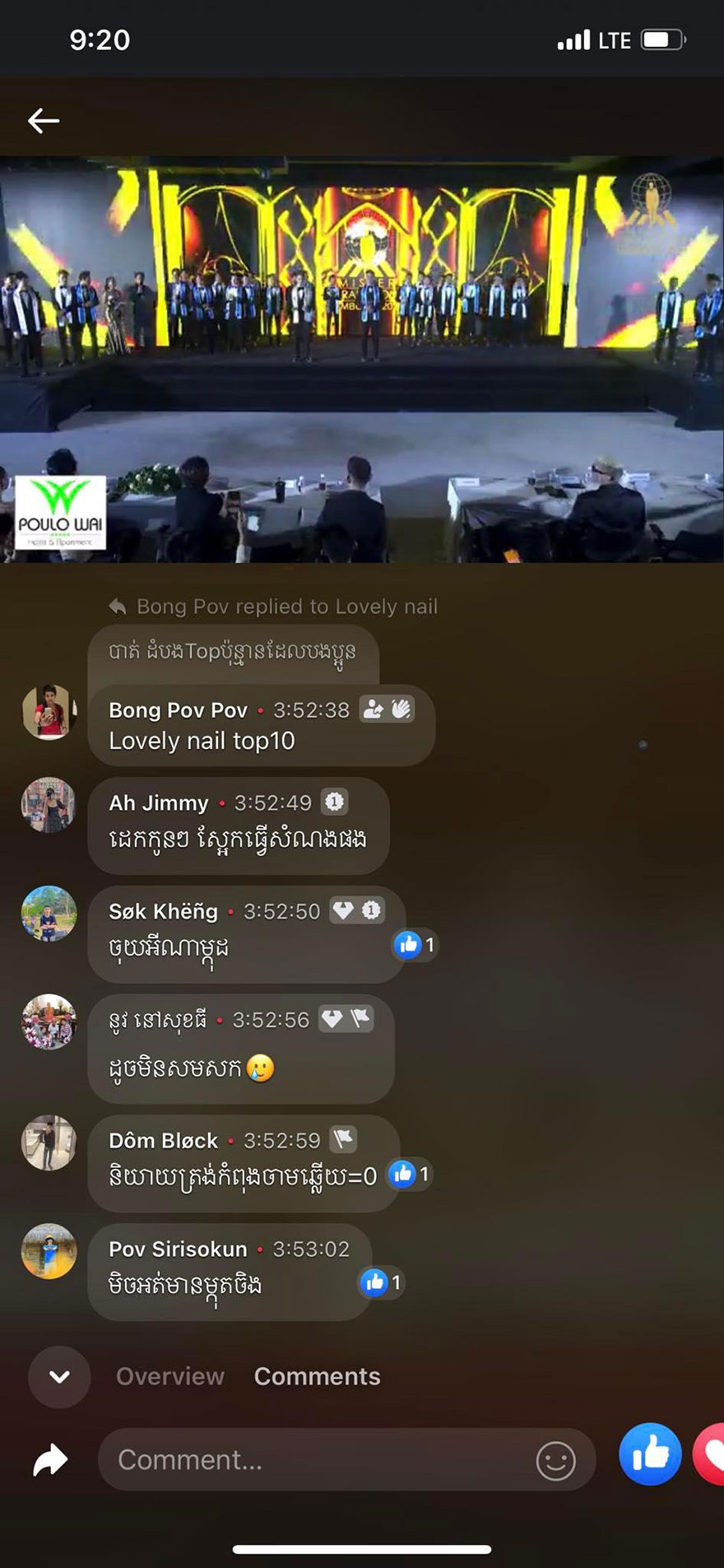View Søk Khëñg's profile avatar
724x1568 pixels.
[49, 913]
